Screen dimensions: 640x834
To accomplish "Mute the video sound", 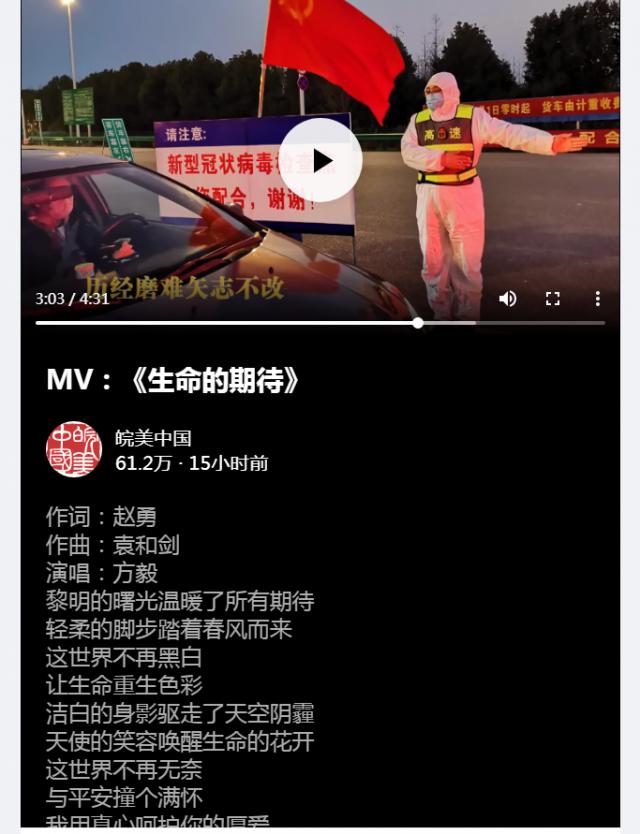I will coord(508,298).
